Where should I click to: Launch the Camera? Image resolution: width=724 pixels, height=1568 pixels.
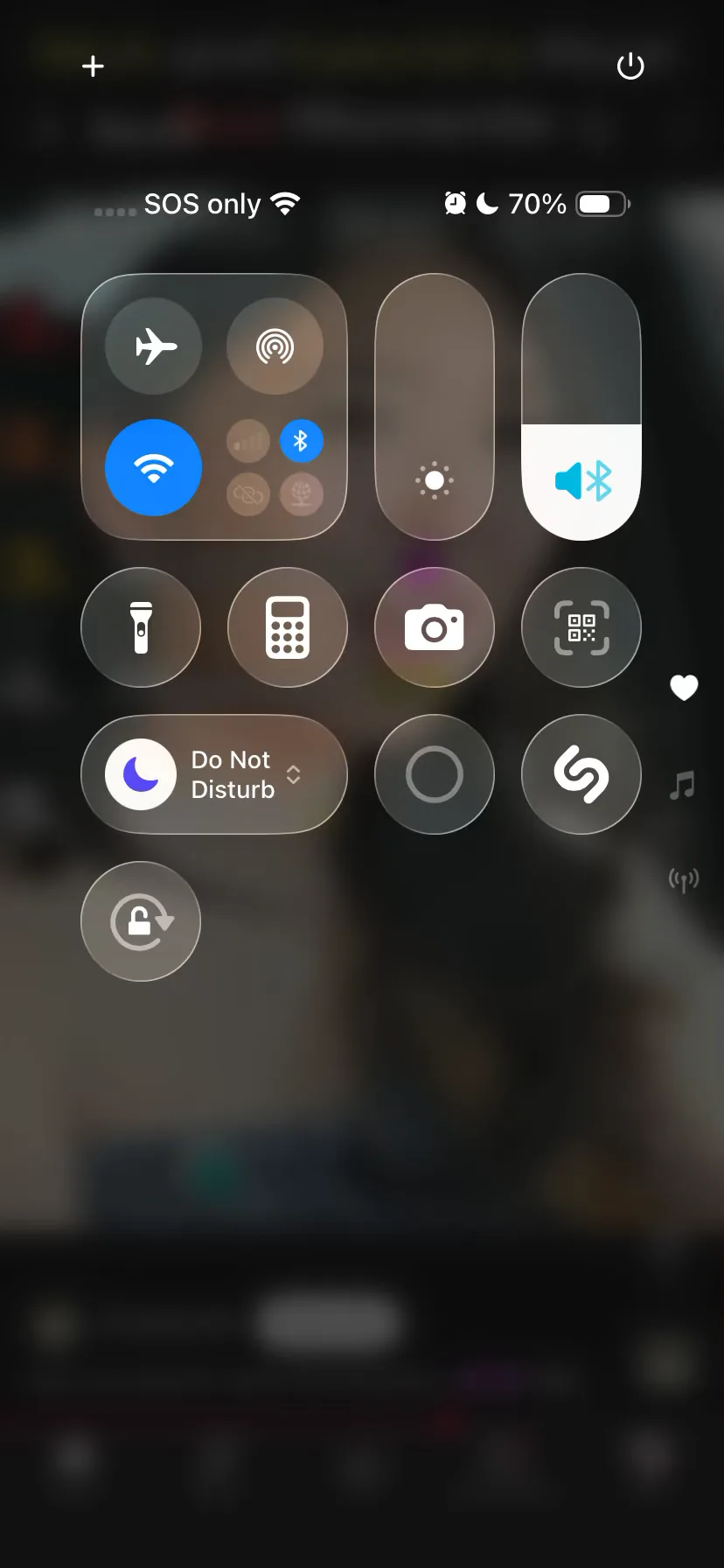[x=435, y=627]
